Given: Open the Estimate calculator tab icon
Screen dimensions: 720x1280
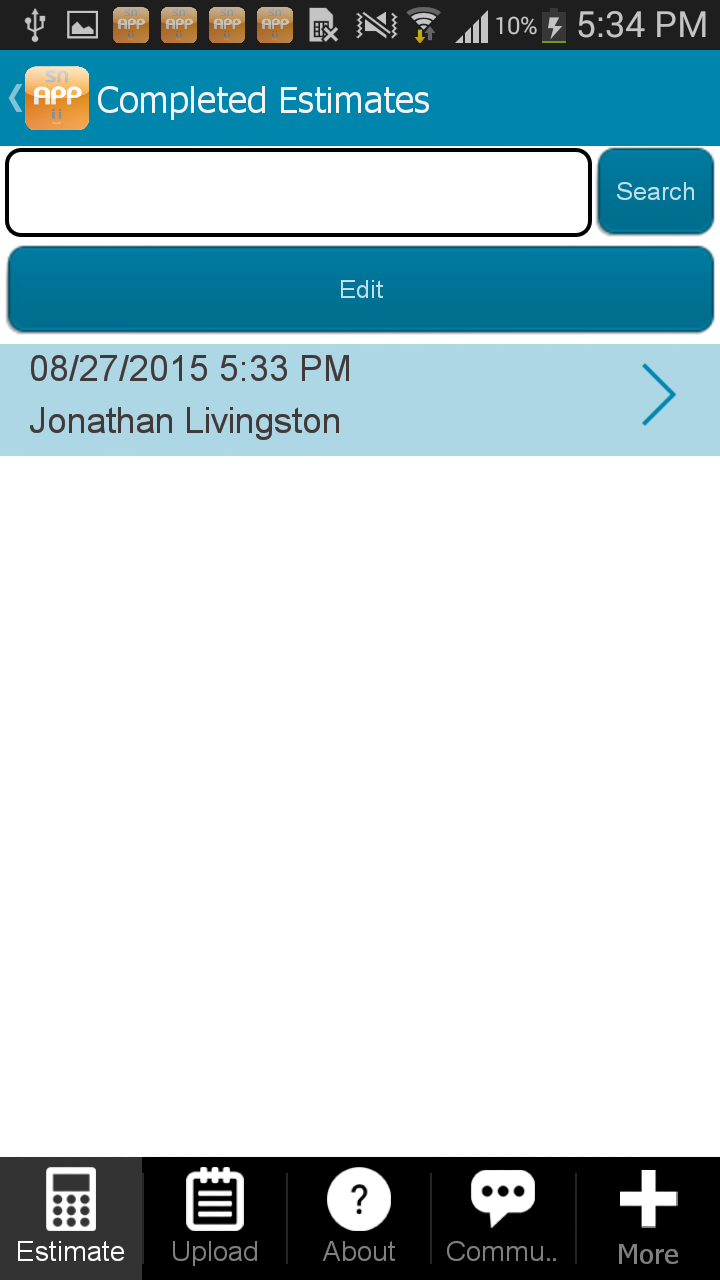Looking at the screenshot, I should (71, 1197).
